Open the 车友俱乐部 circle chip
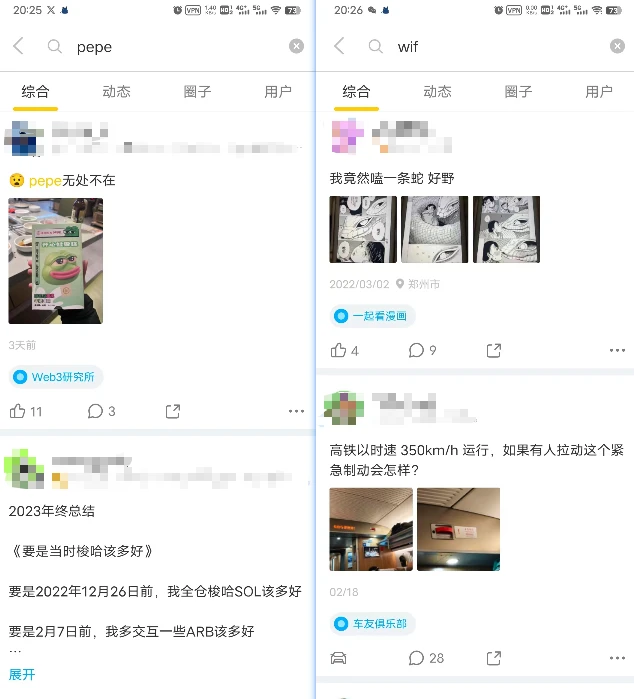 click(372, 624)
